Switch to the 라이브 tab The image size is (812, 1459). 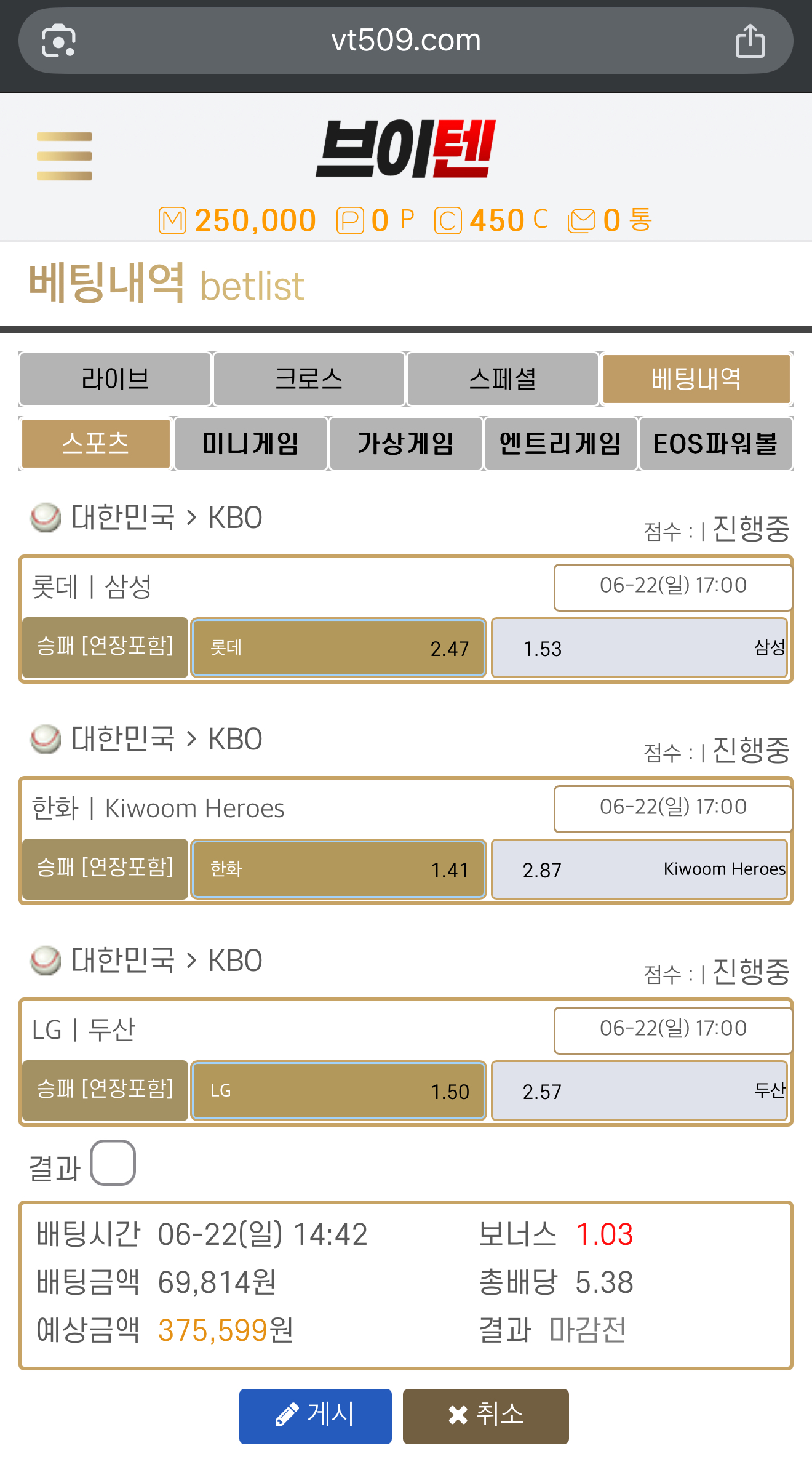(115, 379)
